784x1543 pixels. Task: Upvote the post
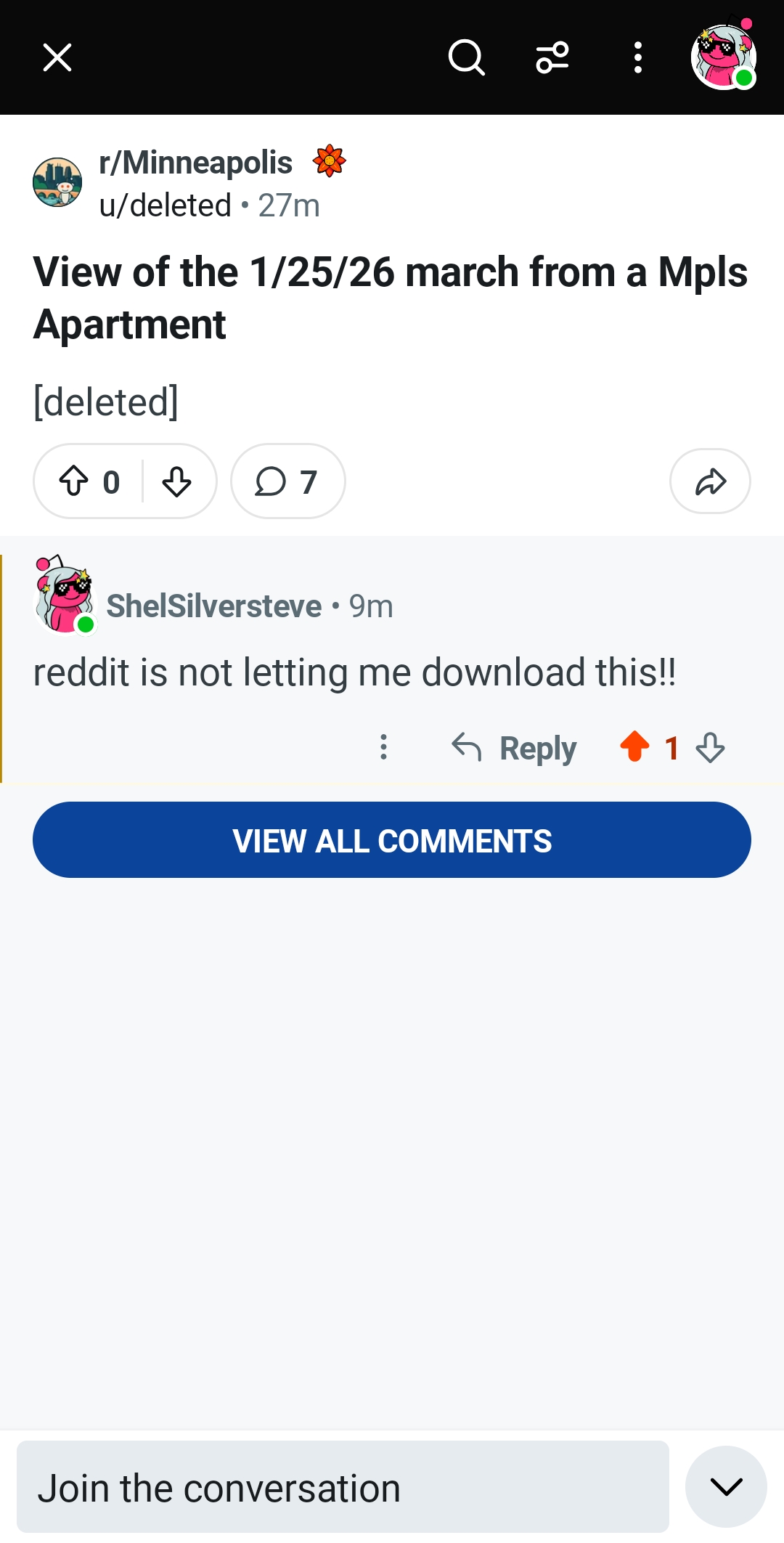point(77,481)
